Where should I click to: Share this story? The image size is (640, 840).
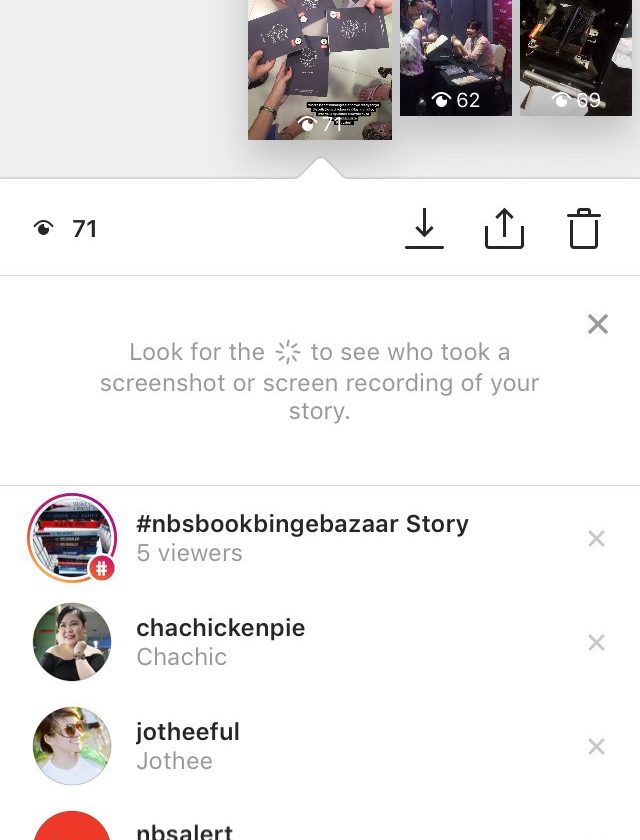[x=504, y=229]
